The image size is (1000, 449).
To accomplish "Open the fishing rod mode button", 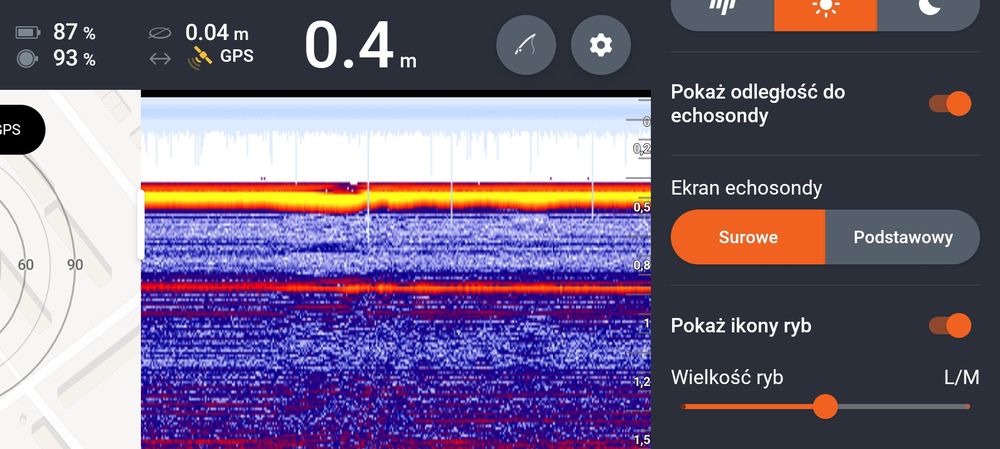I will pos(526,45).
